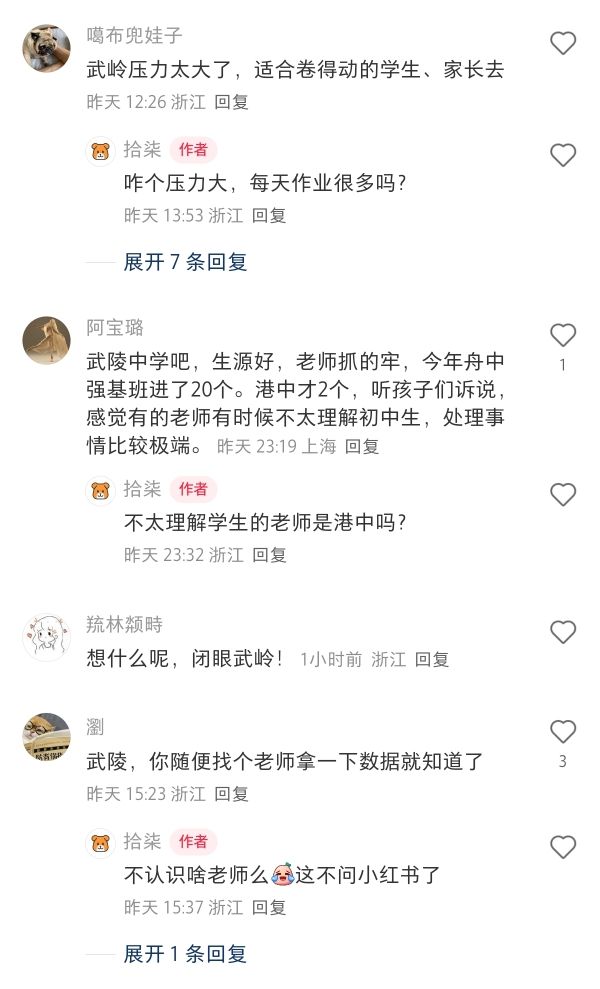Reply to author's 13:53 comment
600x989 pixels.
click(269, 216)
